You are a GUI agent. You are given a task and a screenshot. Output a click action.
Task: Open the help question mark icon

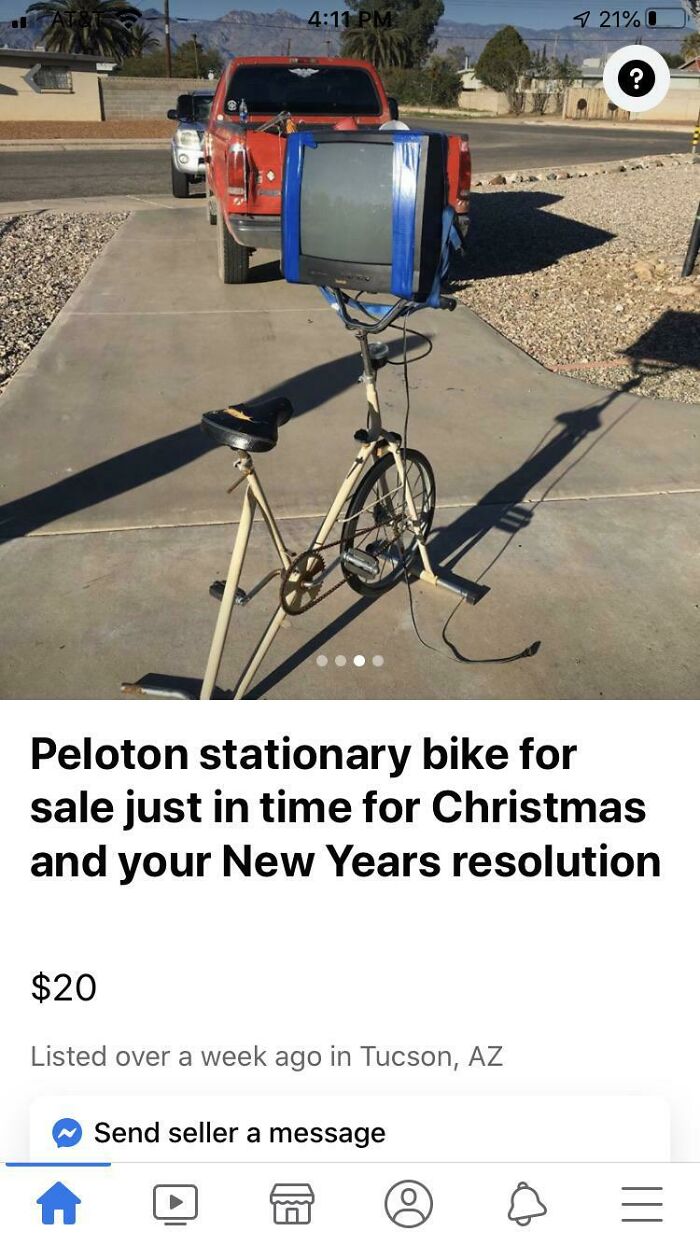[x=636, y=78]
